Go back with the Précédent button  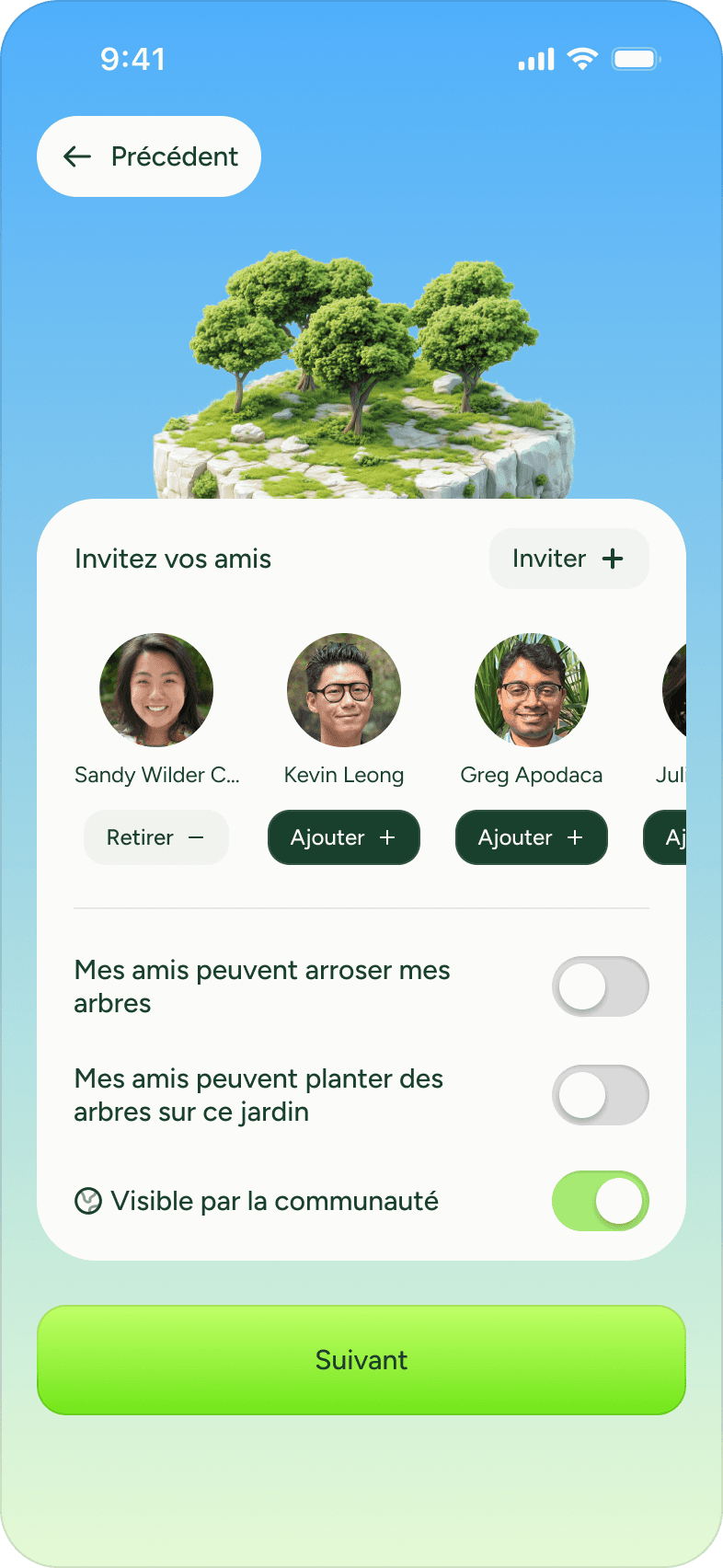click(x=149, y=156)
